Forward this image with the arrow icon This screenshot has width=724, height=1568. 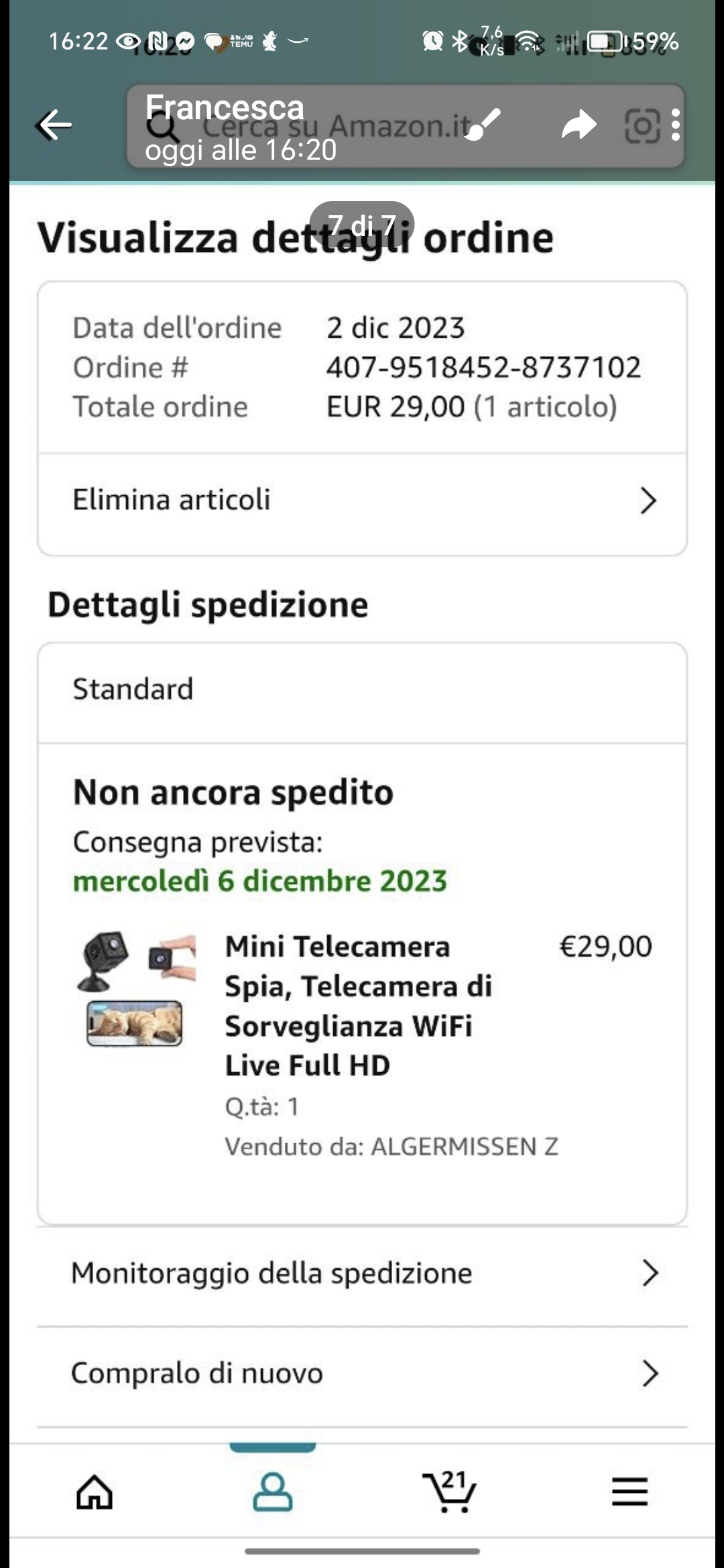click(x=579, y=125)
